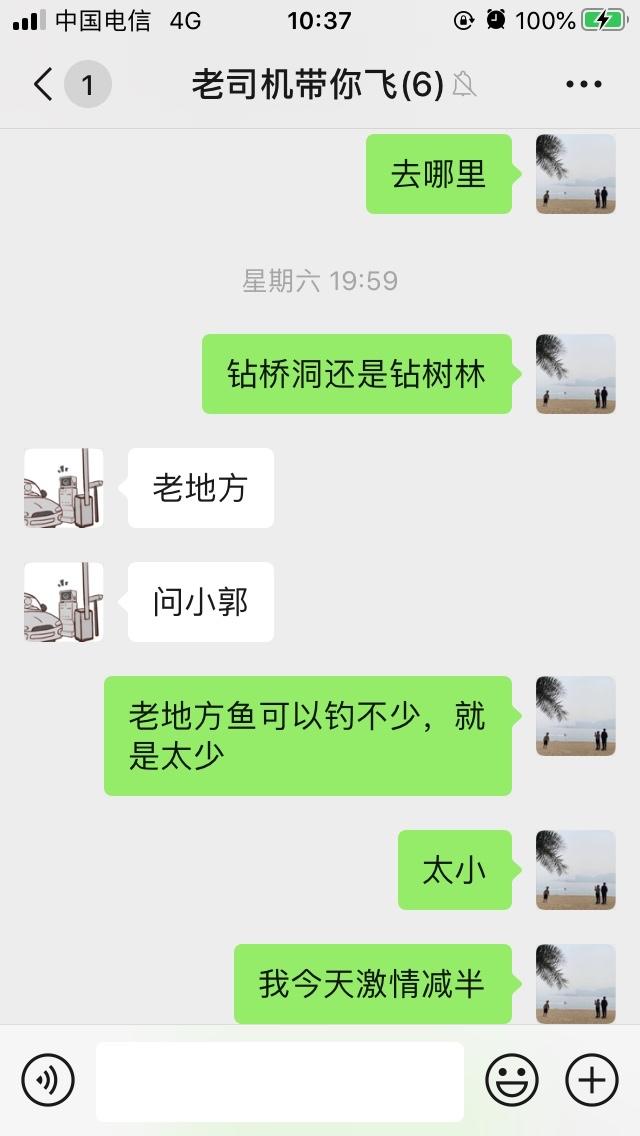The width and height of the screenshot is (640, 1136).
Task: Open avatar of sender of 老地方
Action: click(x=64, y=488)
